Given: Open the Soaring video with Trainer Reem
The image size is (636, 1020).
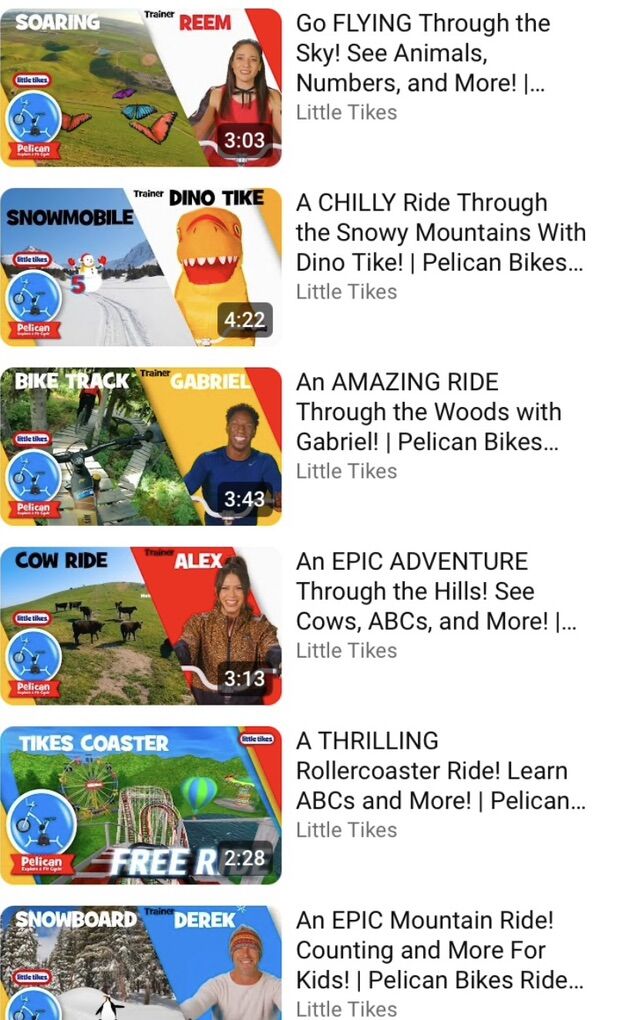Looking at the screenshot, I should tap(141, 87).
